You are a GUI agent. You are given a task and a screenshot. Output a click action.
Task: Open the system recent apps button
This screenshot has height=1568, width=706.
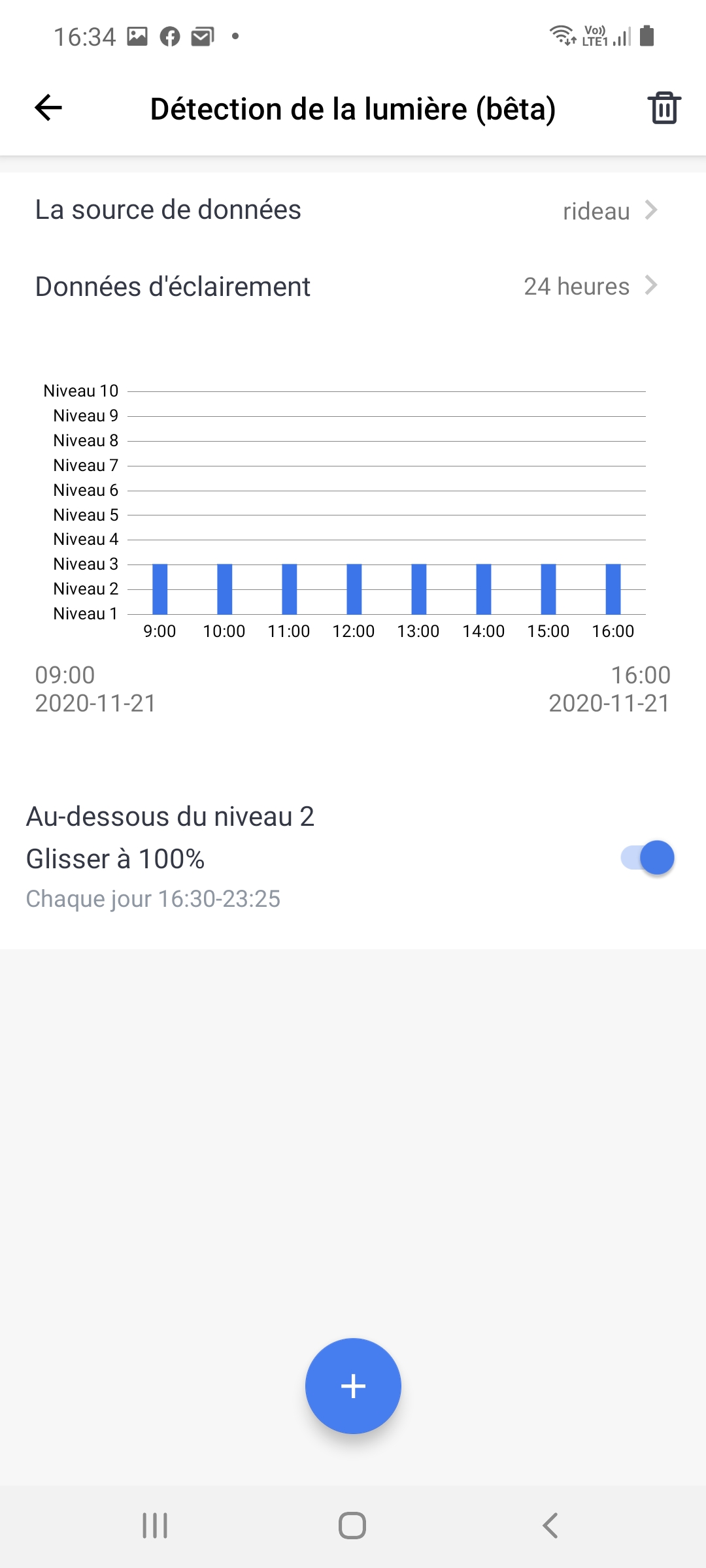tap(155, 1526)
